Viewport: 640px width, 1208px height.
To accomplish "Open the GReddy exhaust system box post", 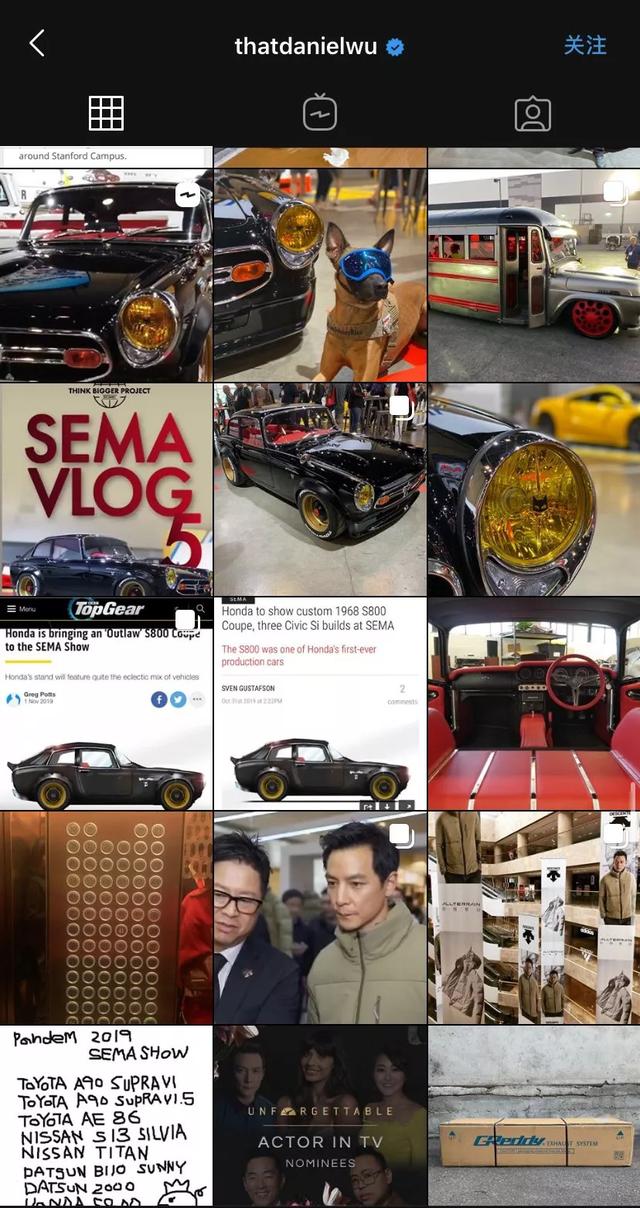I will 534,1115.
